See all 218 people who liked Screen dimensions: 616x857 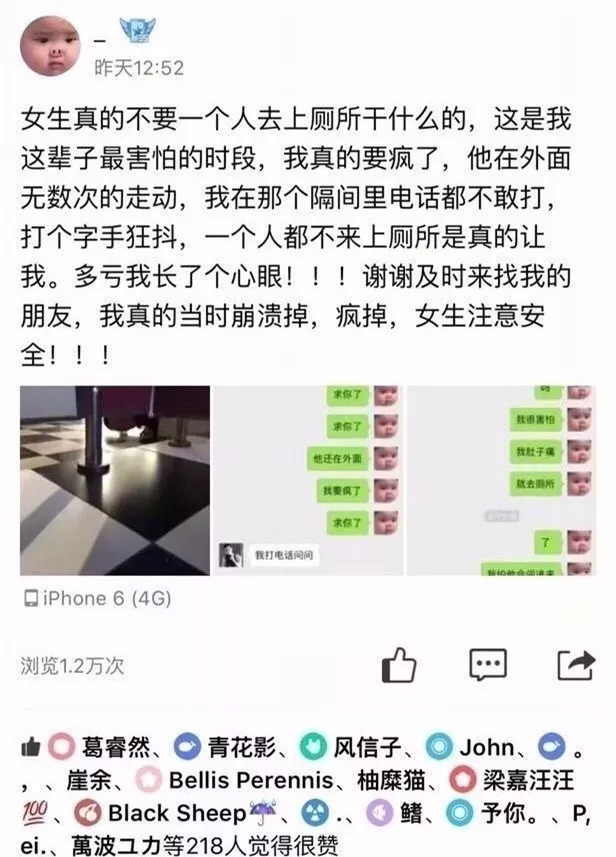(x=270, y=845)
